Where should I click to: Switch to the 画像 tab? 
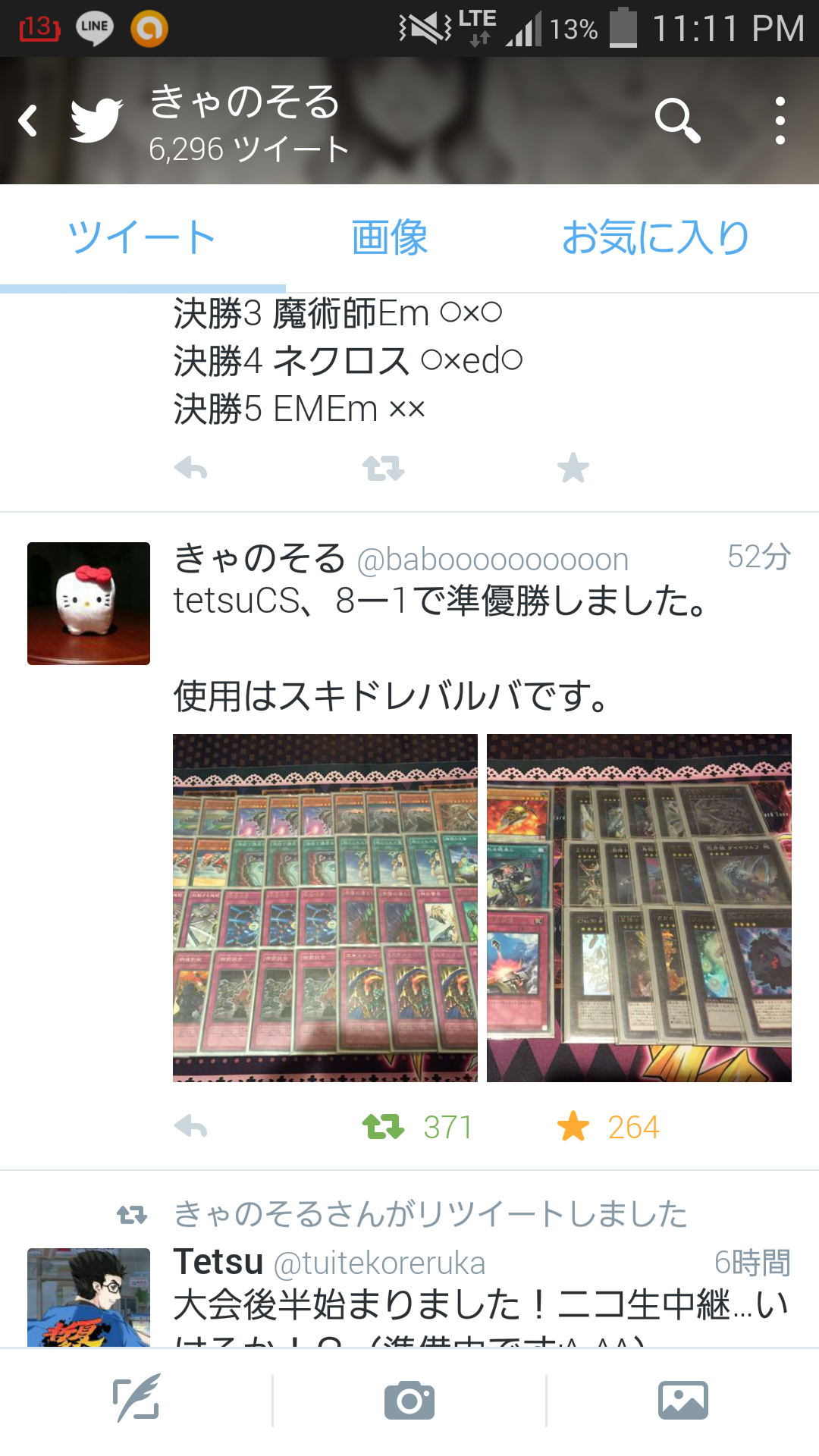point(390,237)
